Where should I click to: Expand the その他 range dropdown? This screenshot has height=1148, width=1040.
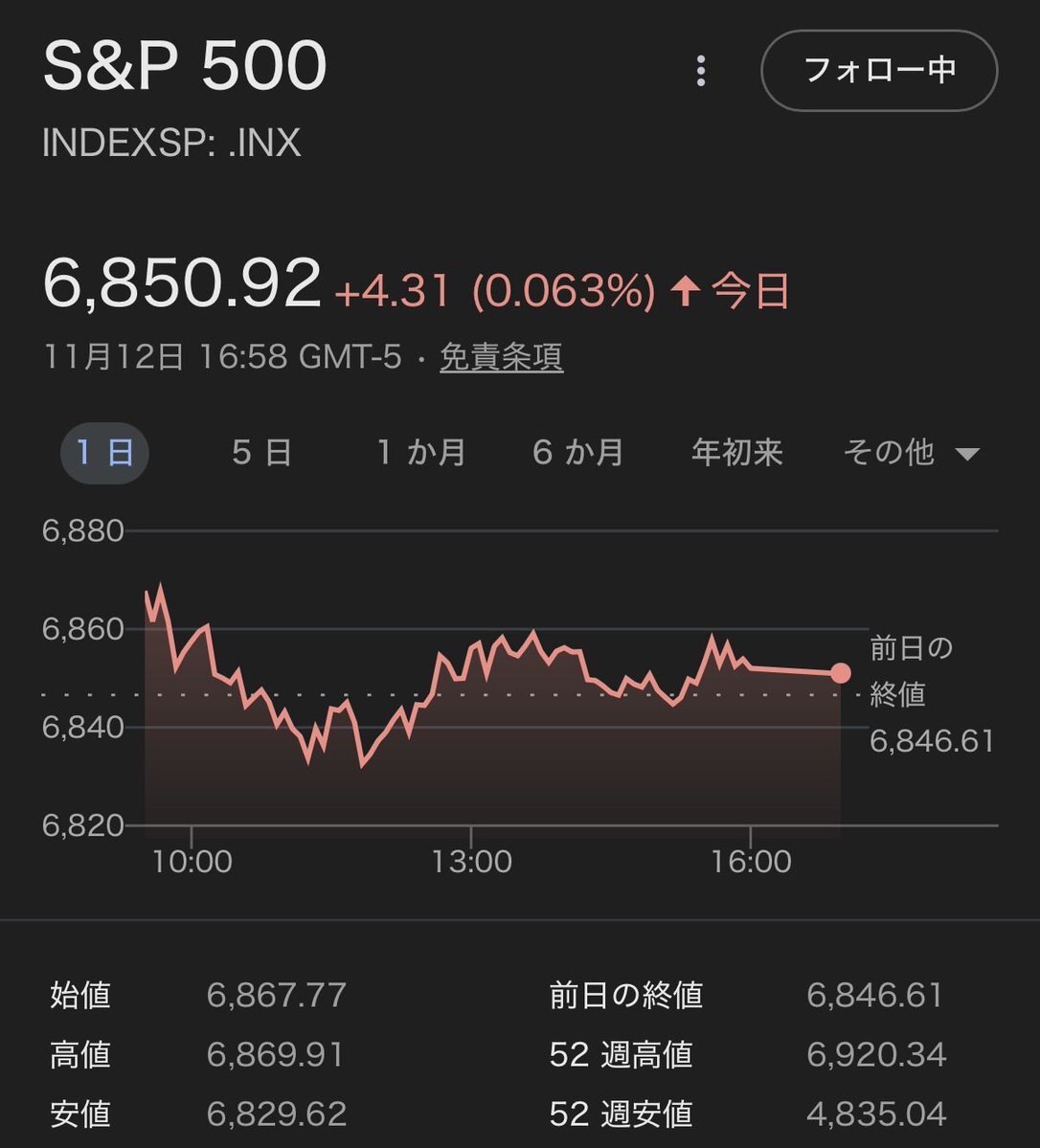[910, 452]
